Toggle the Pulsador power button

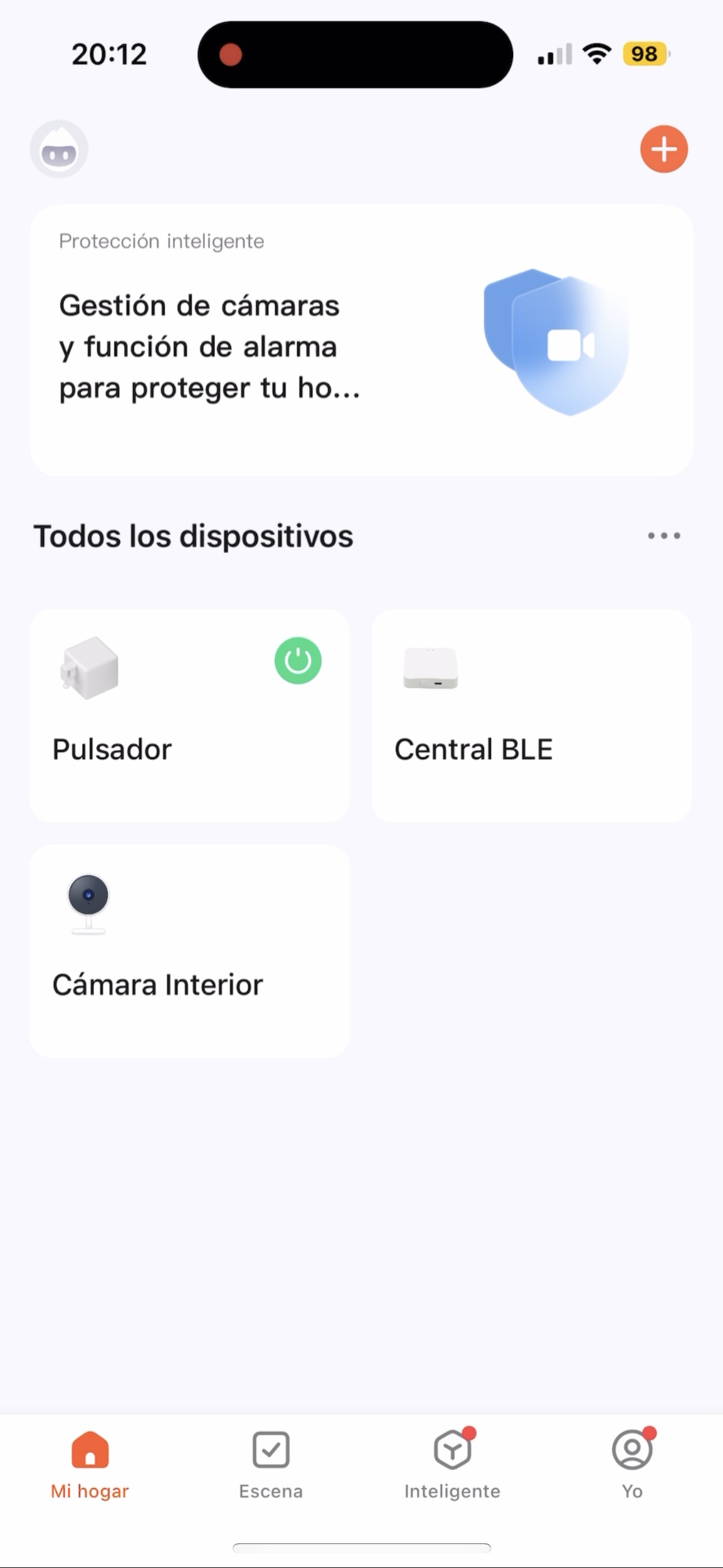click(x=298, y=661)
